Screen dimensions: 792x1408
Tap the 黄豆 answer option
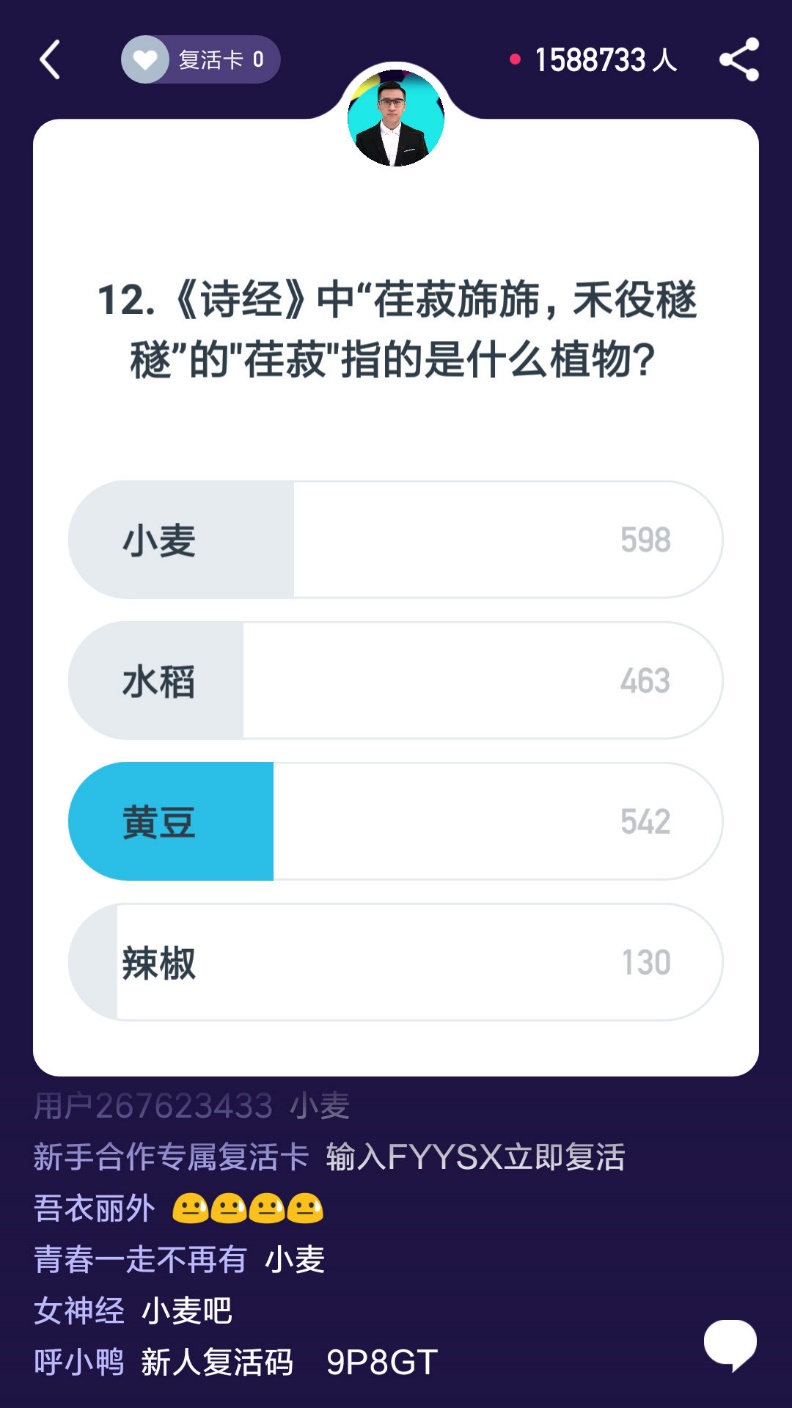click(395, 822)
